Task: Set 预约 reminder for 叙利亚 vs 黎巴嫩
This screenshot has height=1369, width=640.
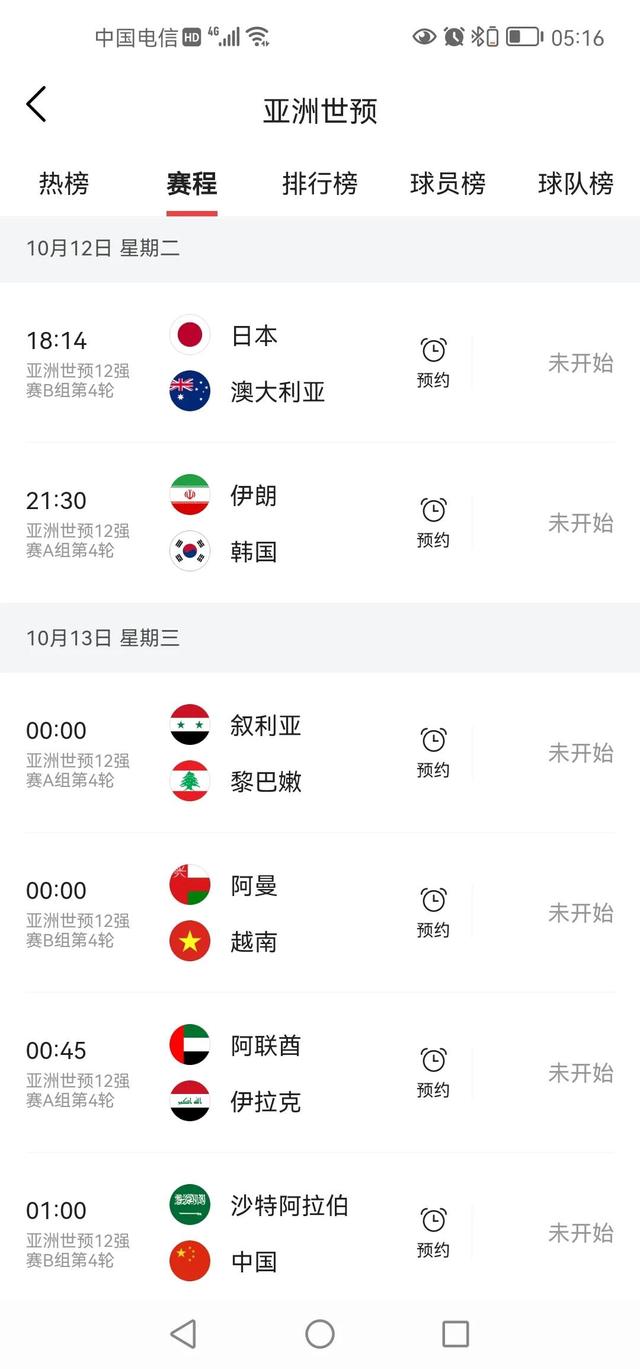Action: [x=433, y=753]
